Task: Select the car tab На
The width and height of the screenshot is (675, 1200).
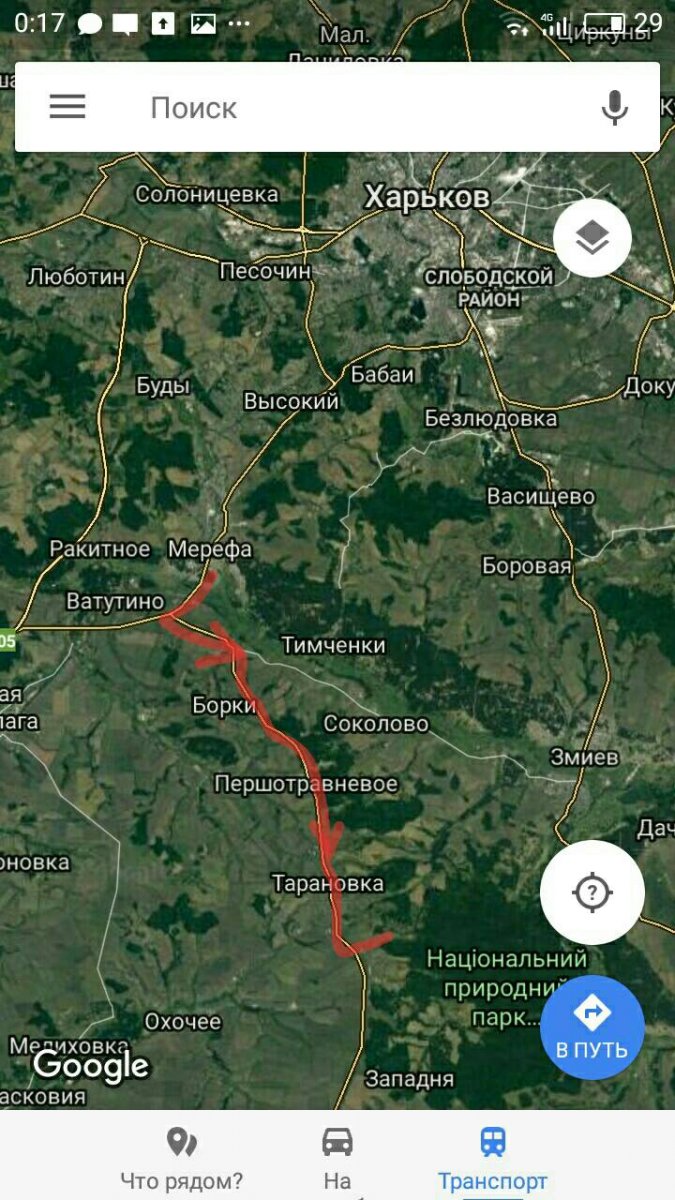Action: coord(337,1157)
